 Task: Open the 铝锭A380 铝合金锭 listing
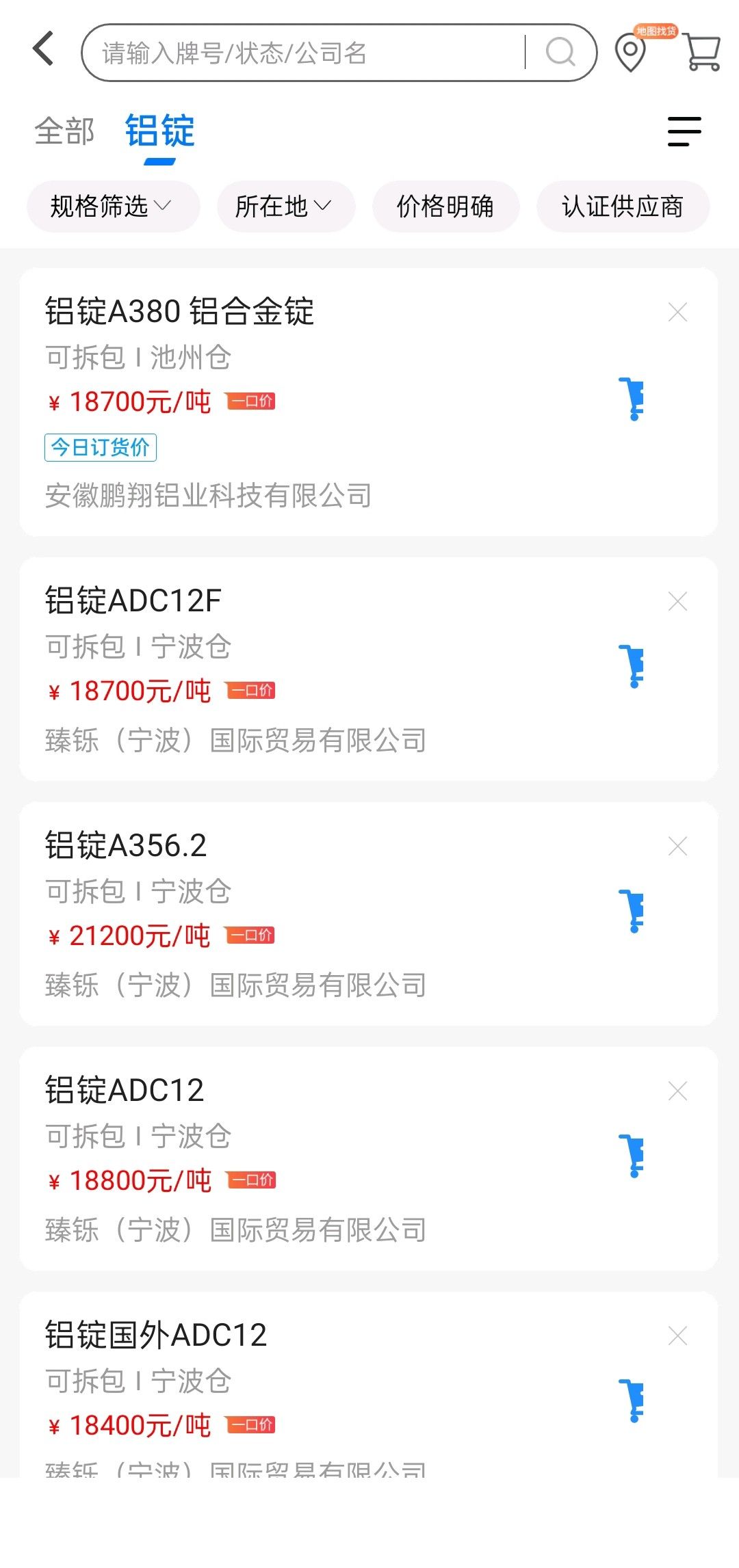tap(179, 311)
